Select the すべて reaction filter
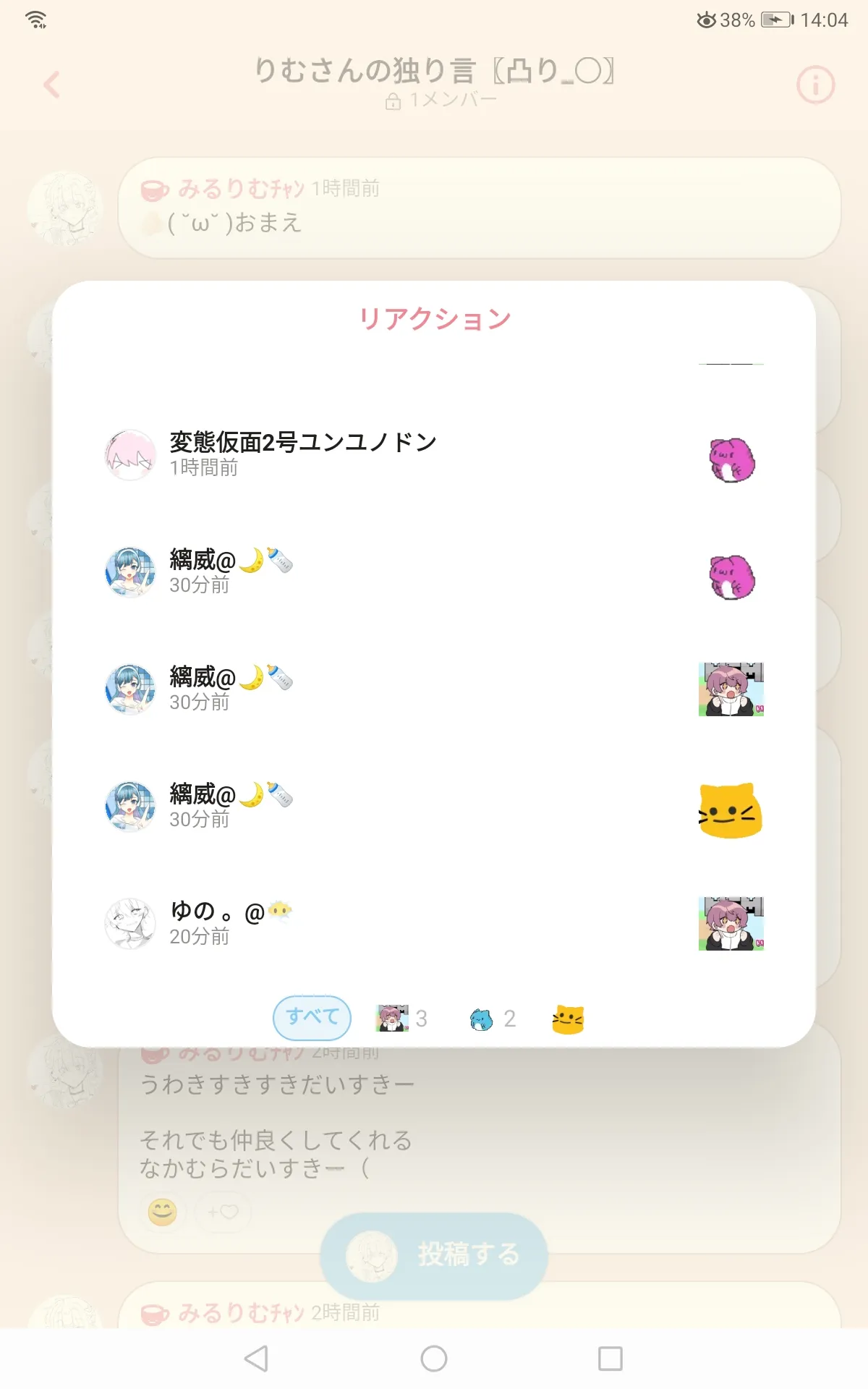The width and height of the screenshot is (868, 1389). click(312, 1017)
